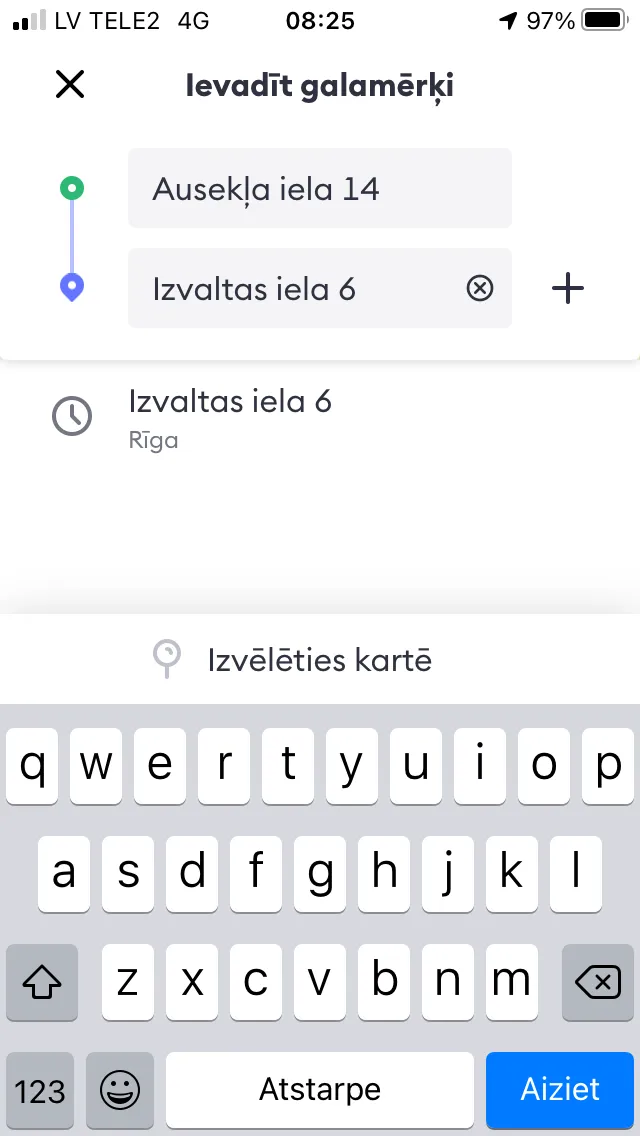Tap the backspace key
The height and width of the screenshot is (1136, 640).
[598, 982]
